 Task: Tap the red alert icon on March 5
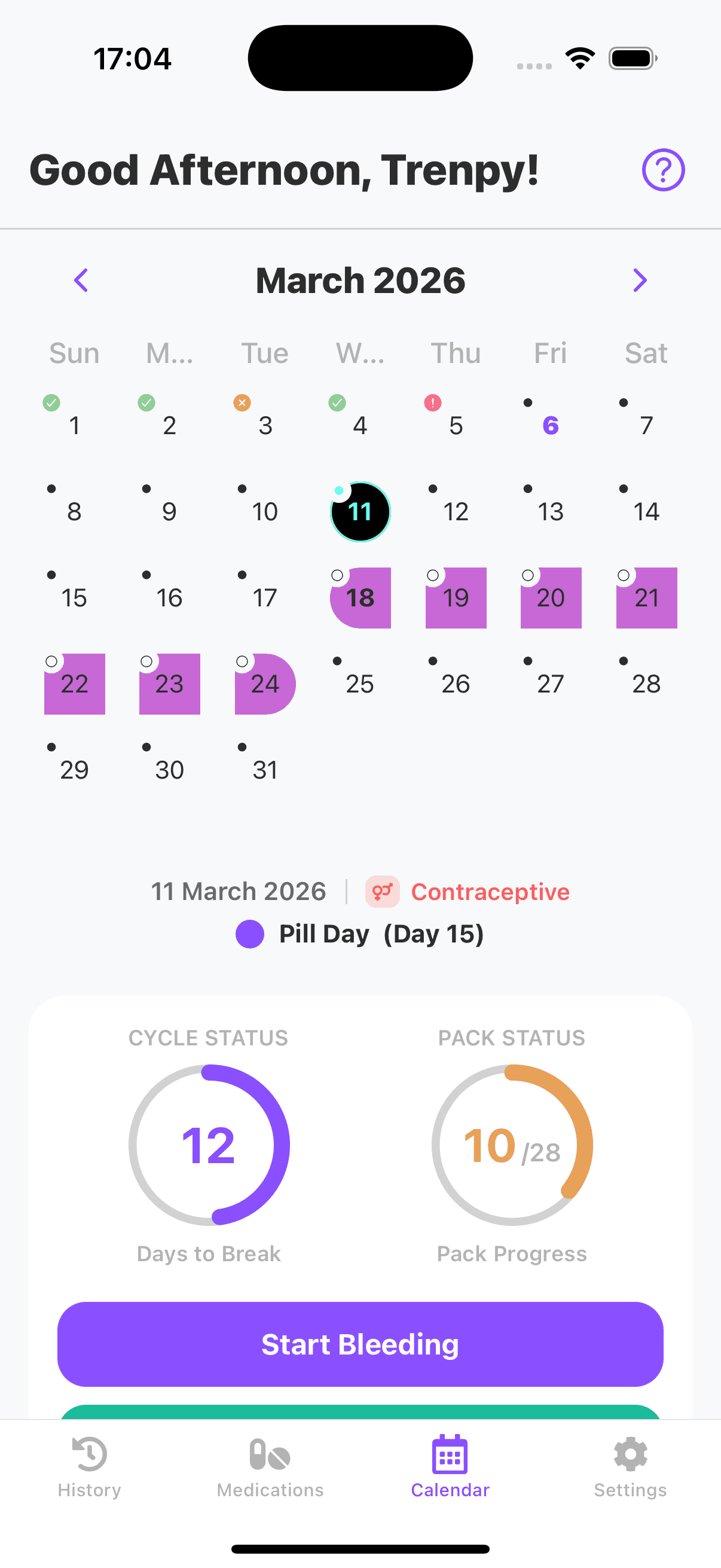click(432, 402)
